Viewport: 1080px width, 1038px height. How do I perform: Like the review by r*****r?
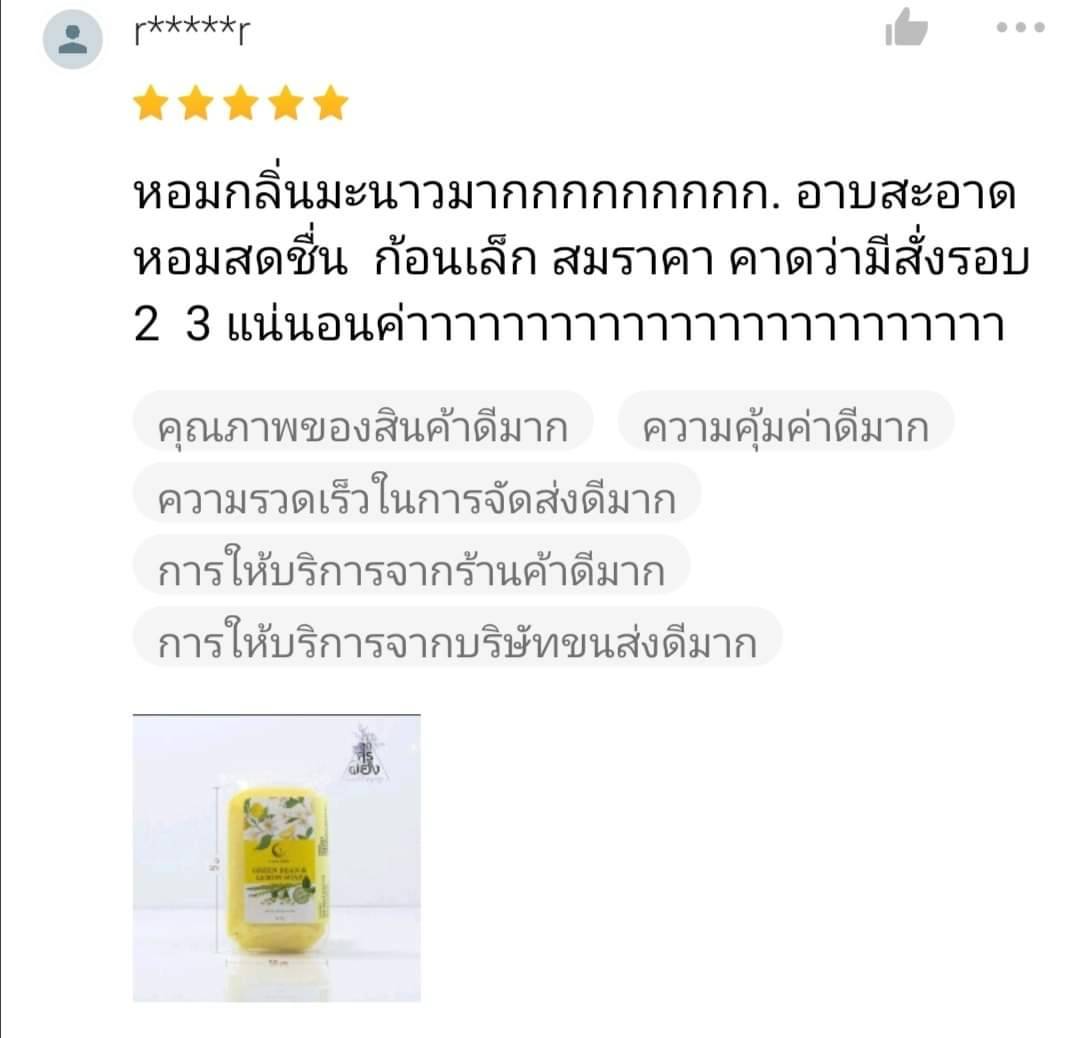pos(906,29)
